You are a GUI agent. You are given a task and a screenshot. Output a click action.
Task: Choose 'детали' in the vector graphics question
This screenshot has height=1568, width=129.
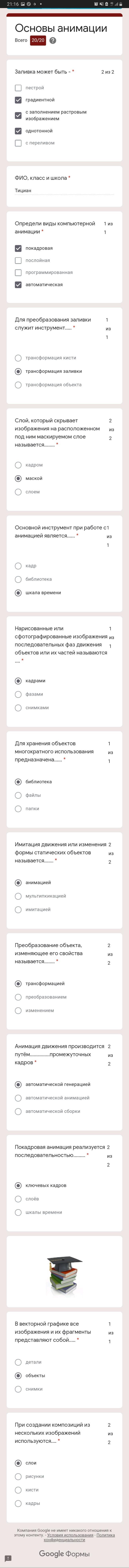pyautogui.click(x=18, y=1362)
